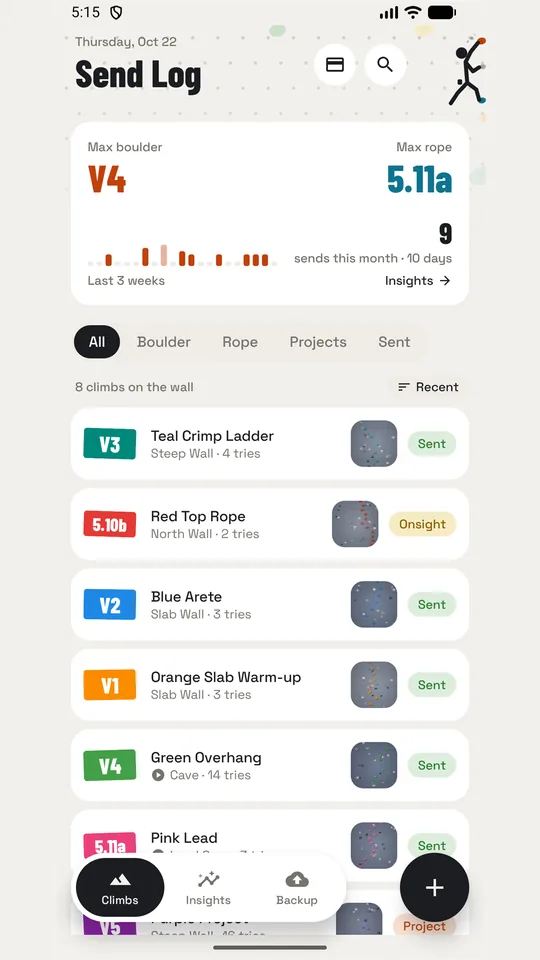Open the card icon in the header
This screenshot has height=960, width=540.
pos(334,64)
